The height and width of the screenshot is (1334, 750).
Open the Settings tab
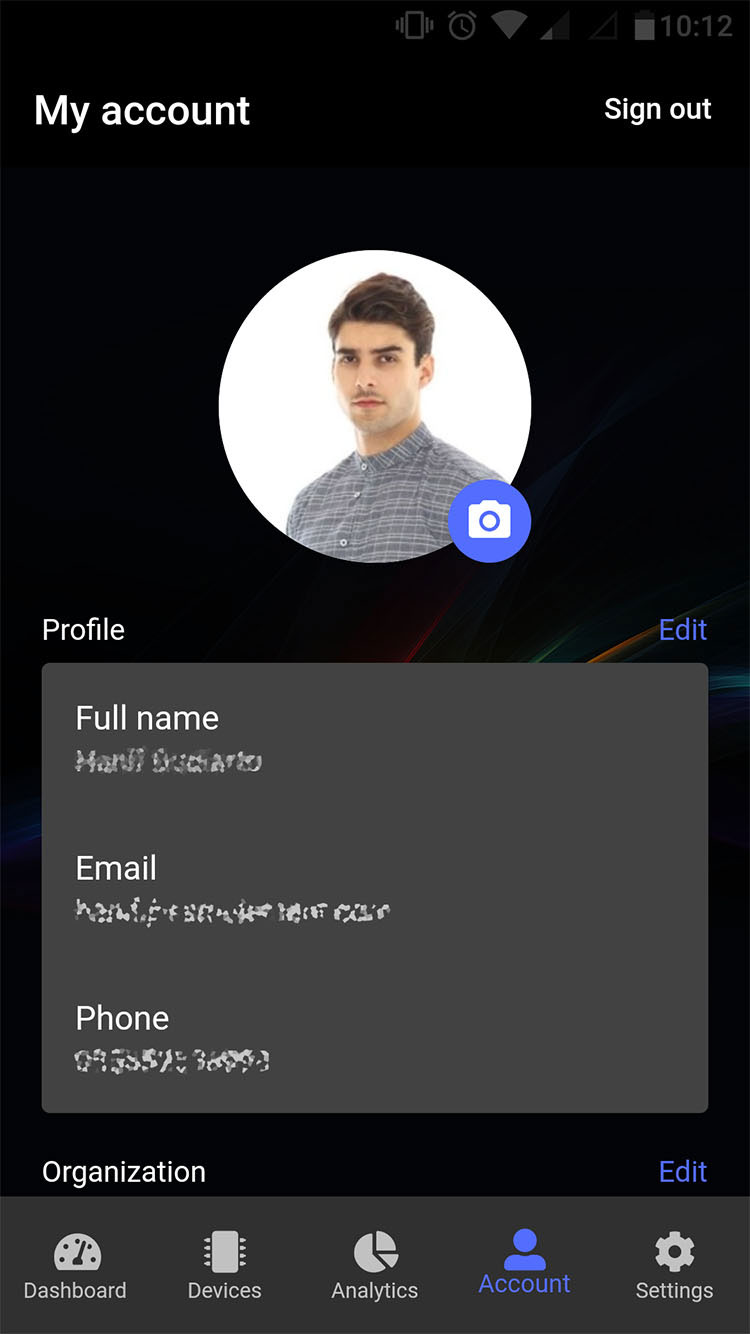point(675,1266)
